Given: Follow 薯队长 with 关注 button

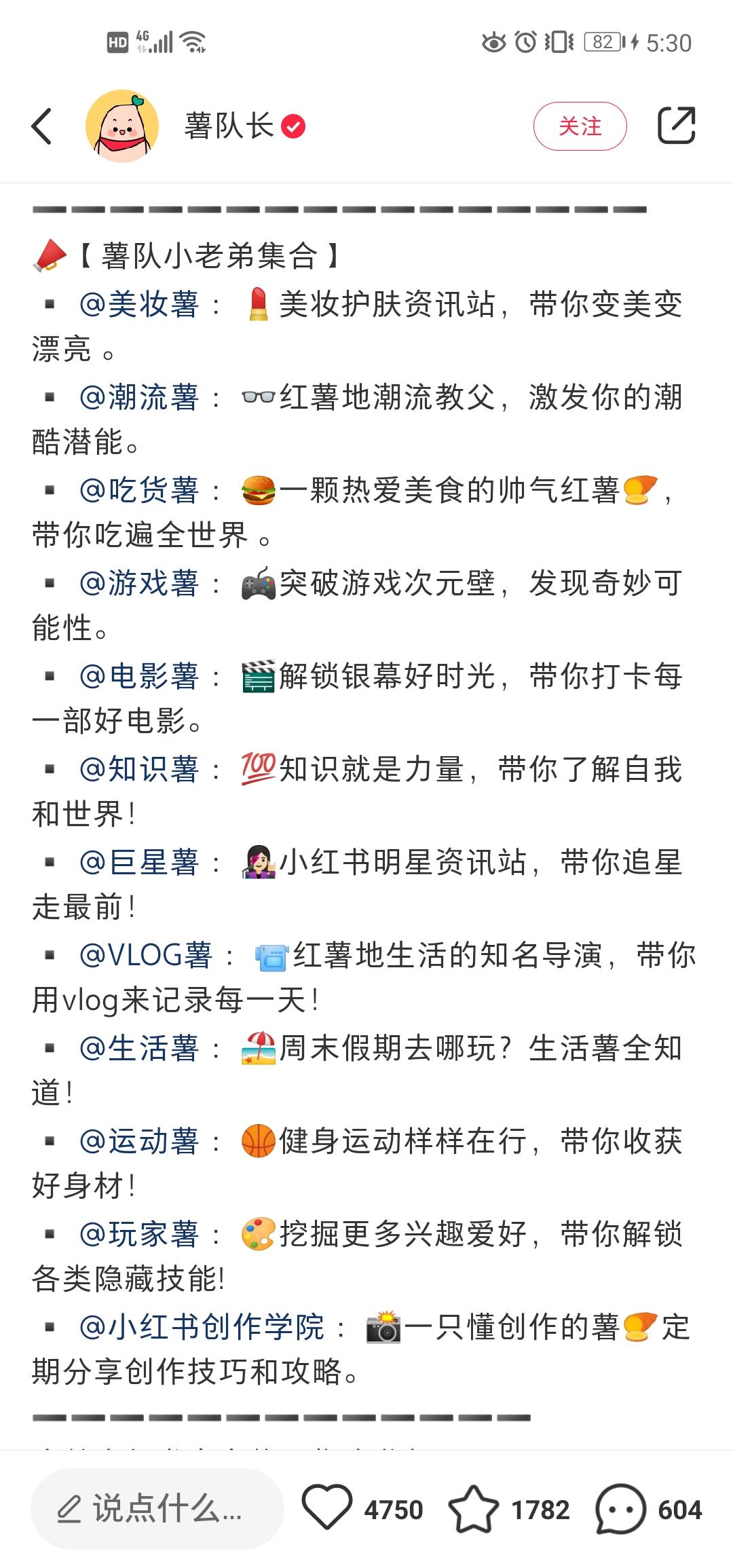Looking at the screenshot, I should click(x=580, y=126).
